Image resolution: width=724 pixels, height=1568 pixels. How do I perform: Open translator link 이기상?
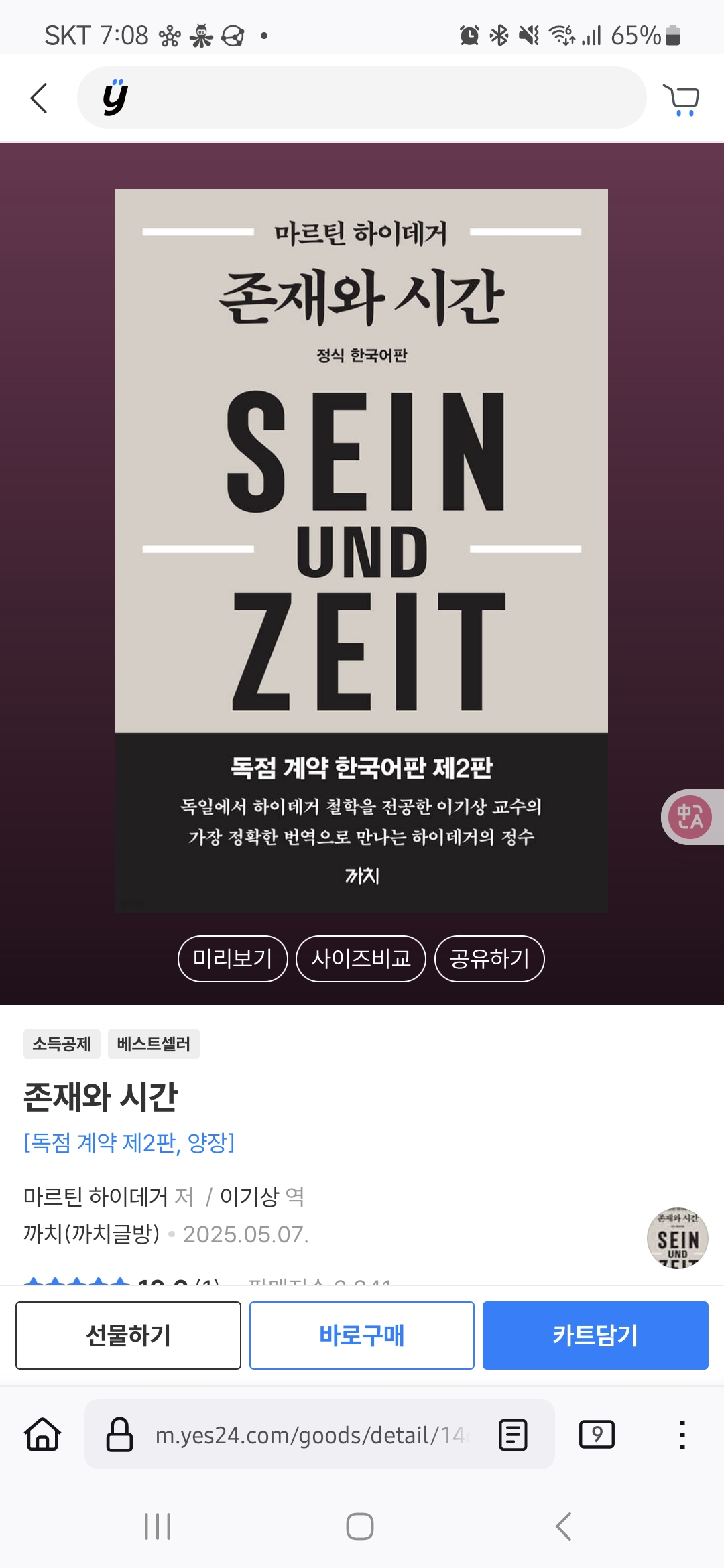[249, 1197]
